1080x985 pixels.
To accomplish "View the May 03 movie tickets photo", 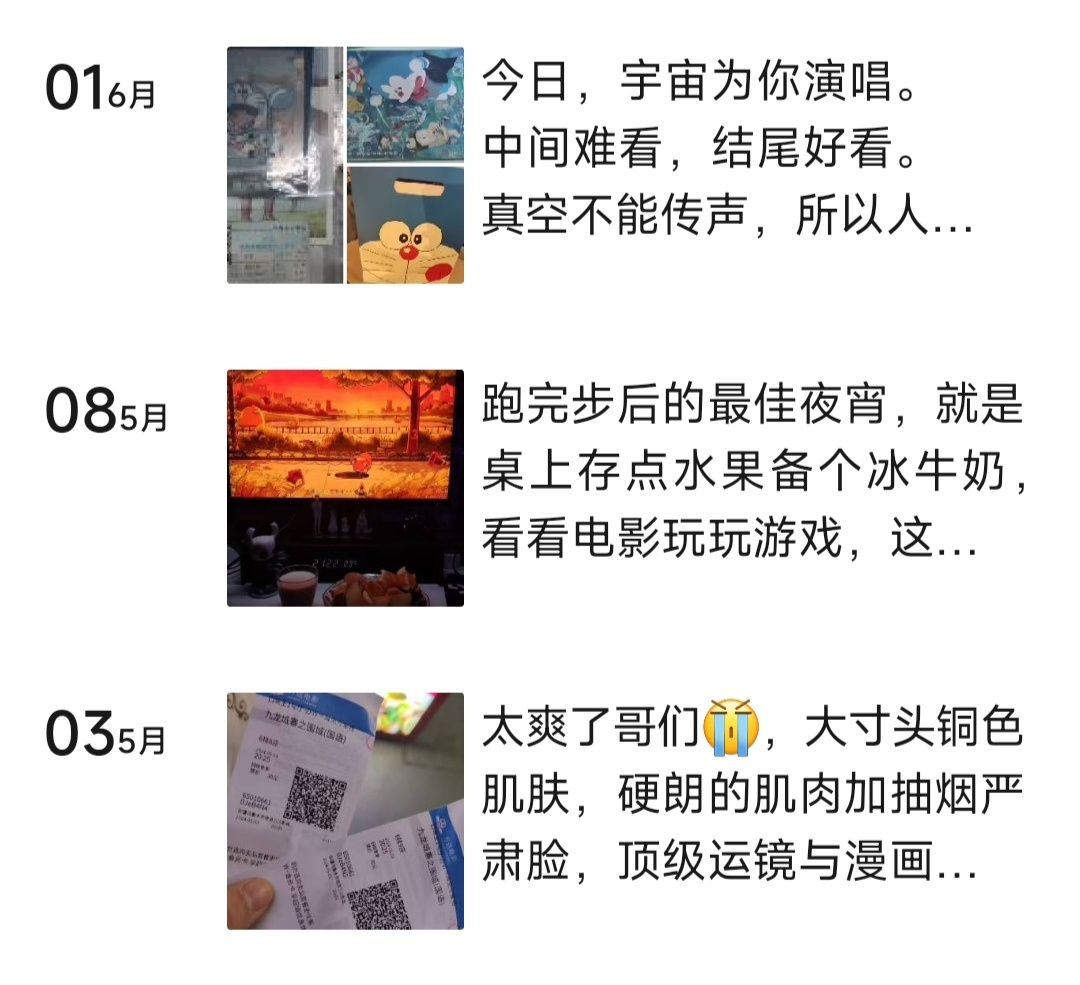I will 345,811.
